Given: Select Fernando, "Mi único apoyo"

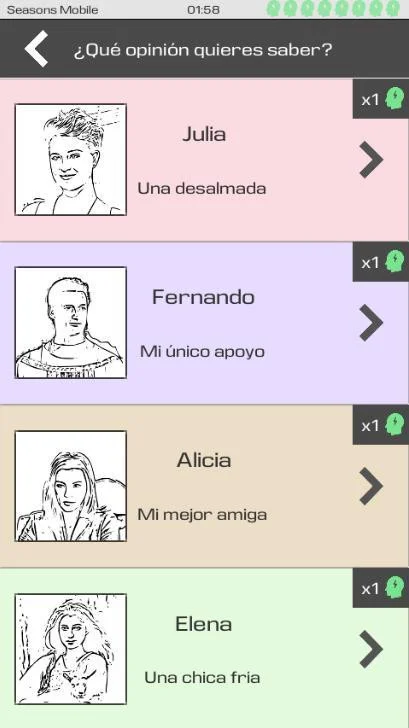Looking at the screenshot, I should [204, 323].
